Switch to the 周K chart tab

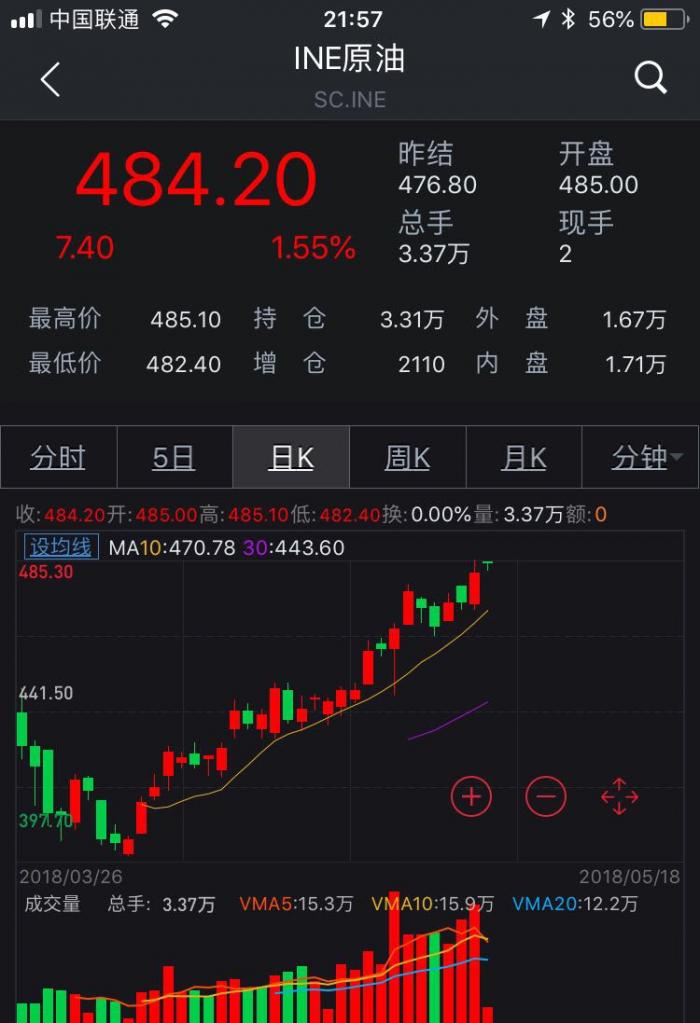pos(407,458)
